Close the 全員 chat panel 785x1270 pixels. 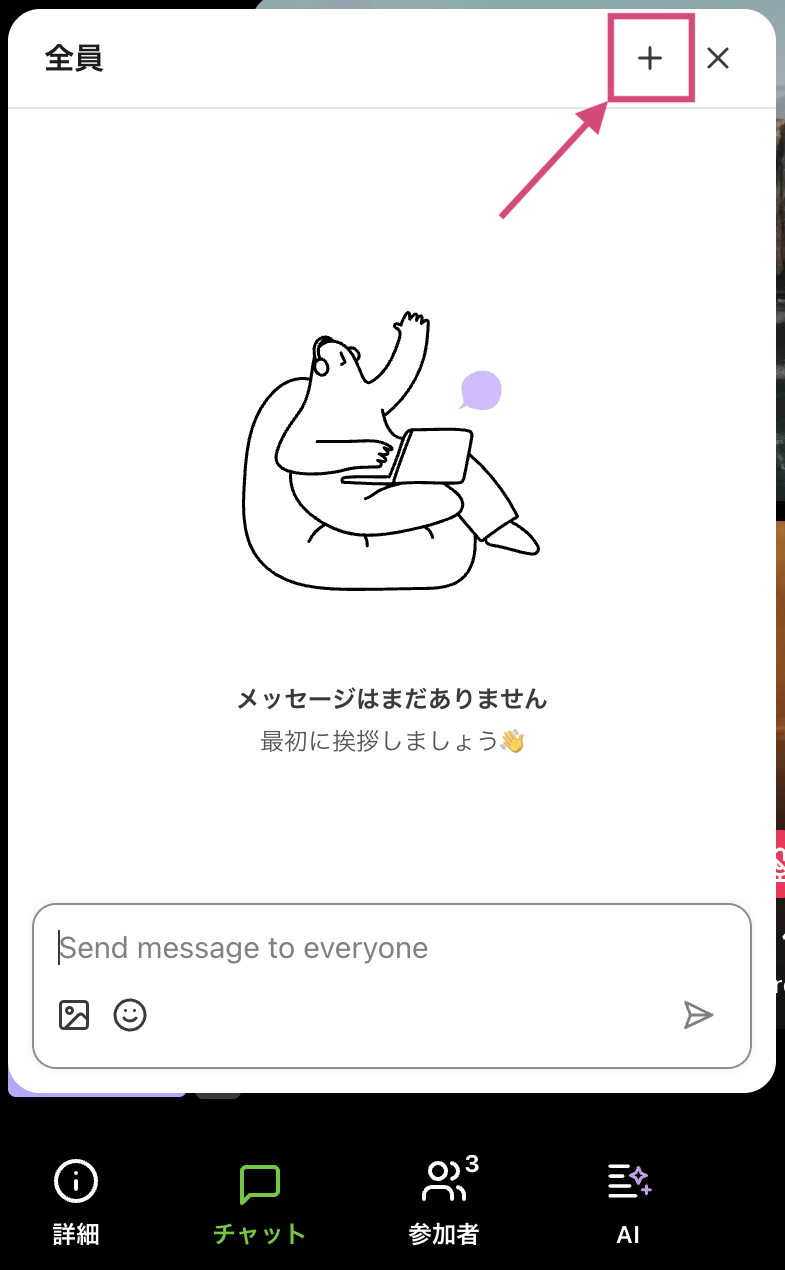(x=718, y=58)
